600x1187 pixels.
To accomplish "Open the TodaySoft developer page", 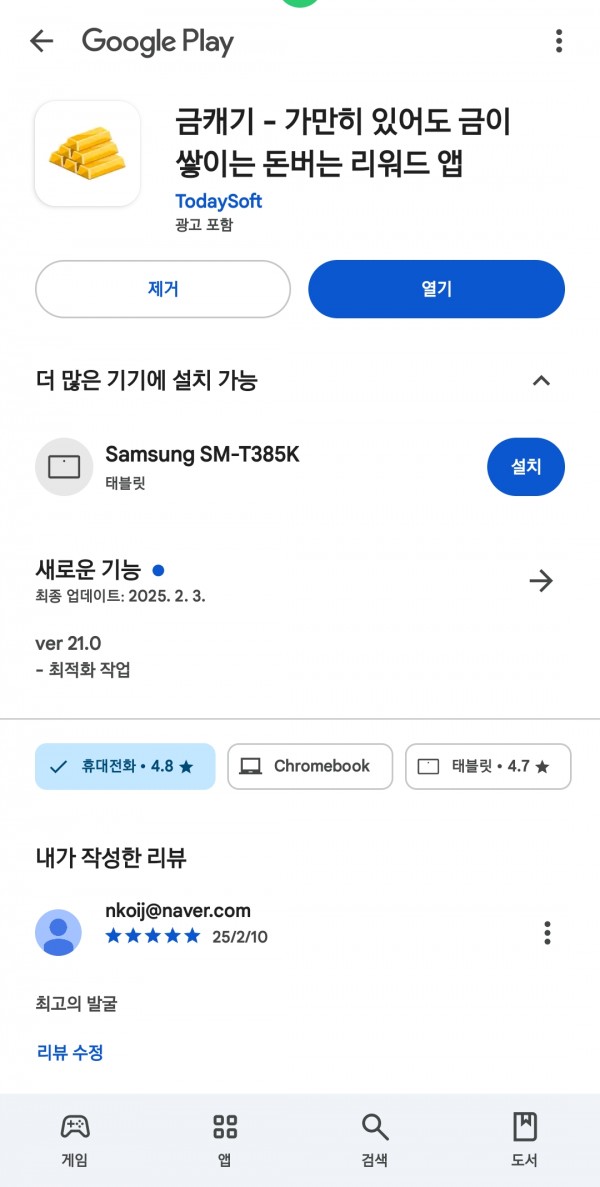I will [x=219, y=201].
